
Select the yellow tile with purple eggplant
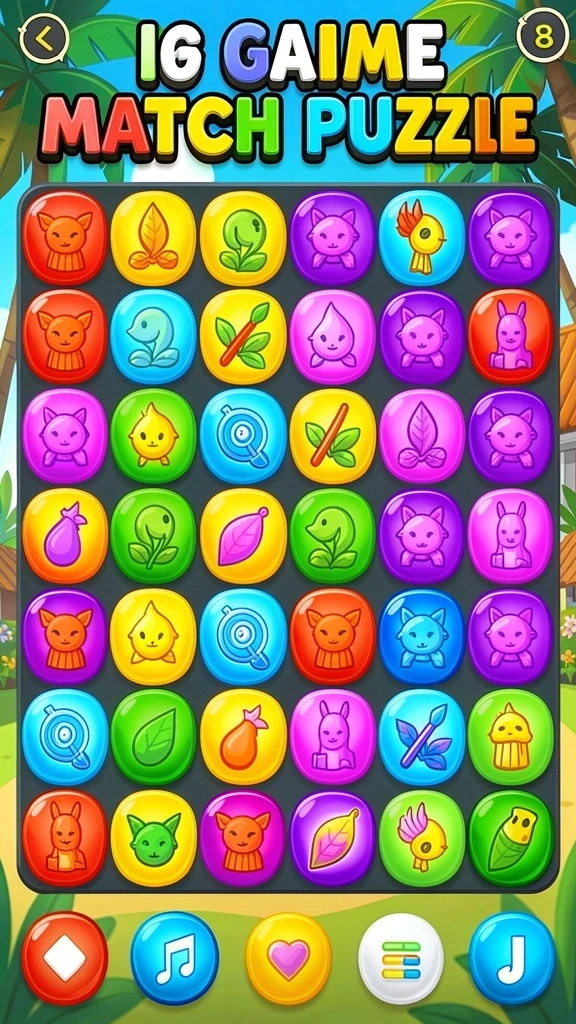pos(65,536)
